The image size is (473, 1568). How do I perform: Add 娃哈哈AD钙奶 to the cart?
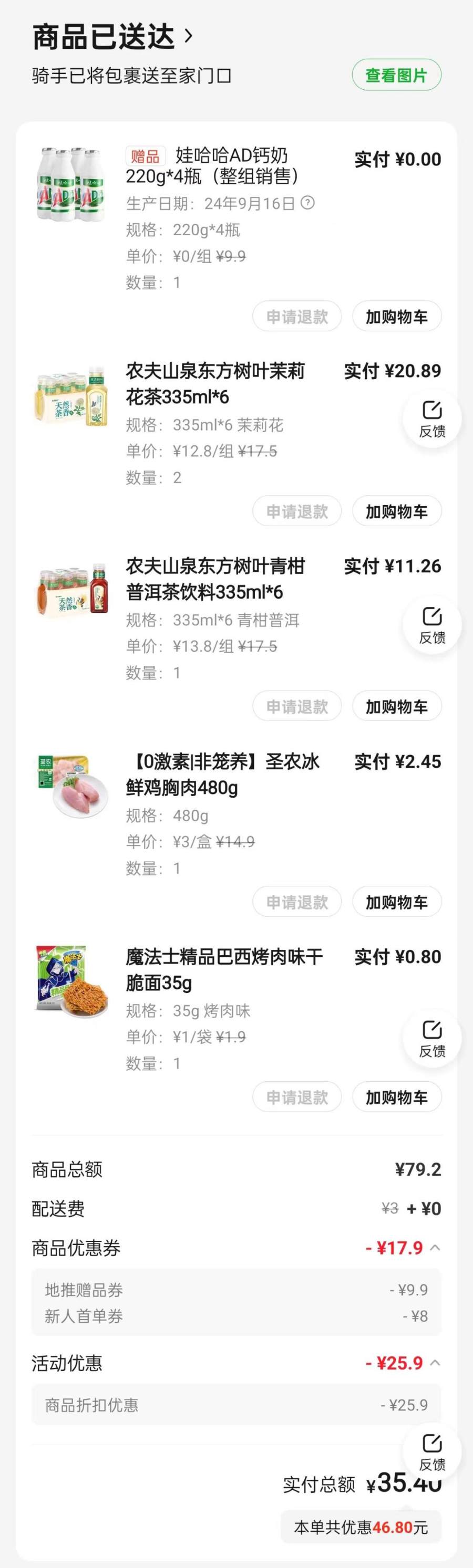point(396,317)
